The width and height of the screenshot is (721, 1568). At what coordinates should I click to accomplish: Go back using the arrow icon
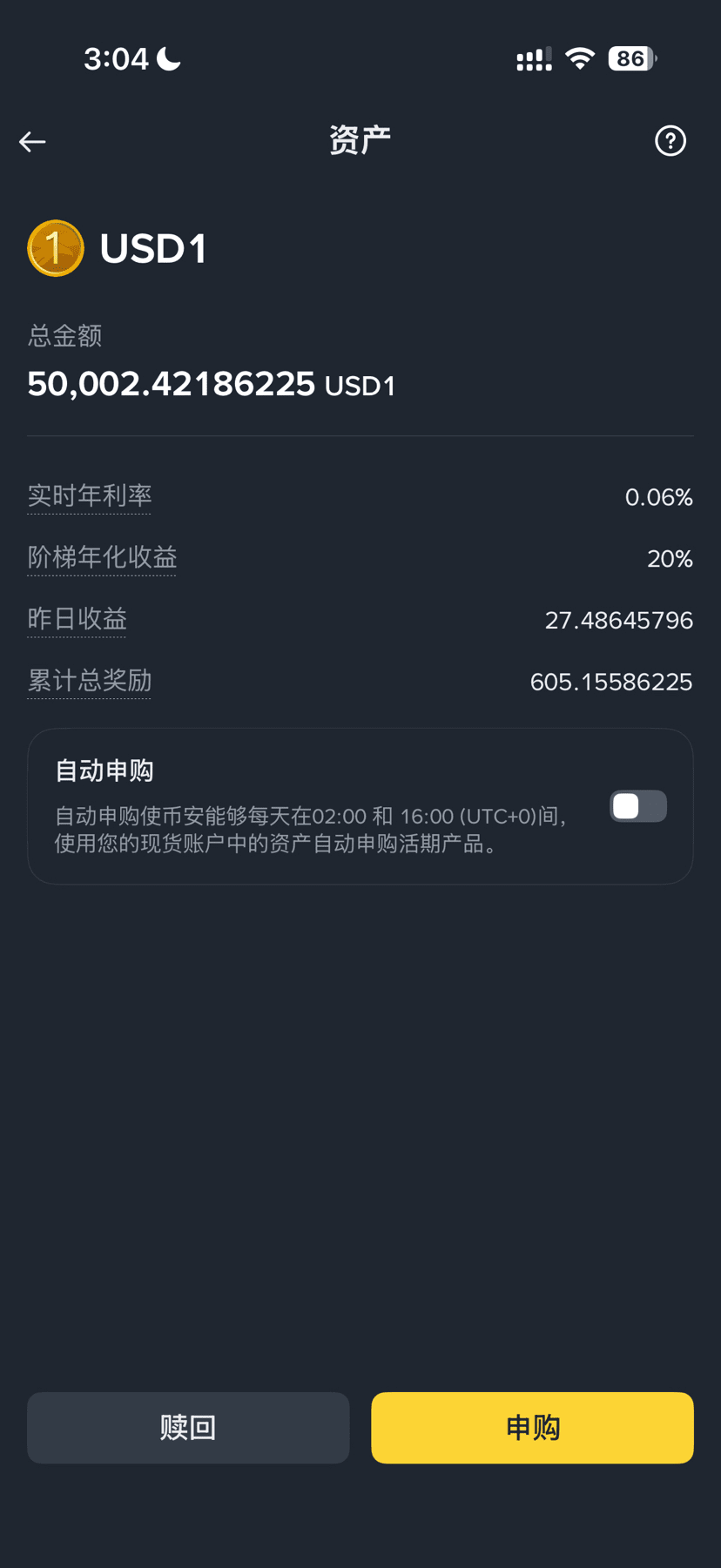(x=33, y=141)
